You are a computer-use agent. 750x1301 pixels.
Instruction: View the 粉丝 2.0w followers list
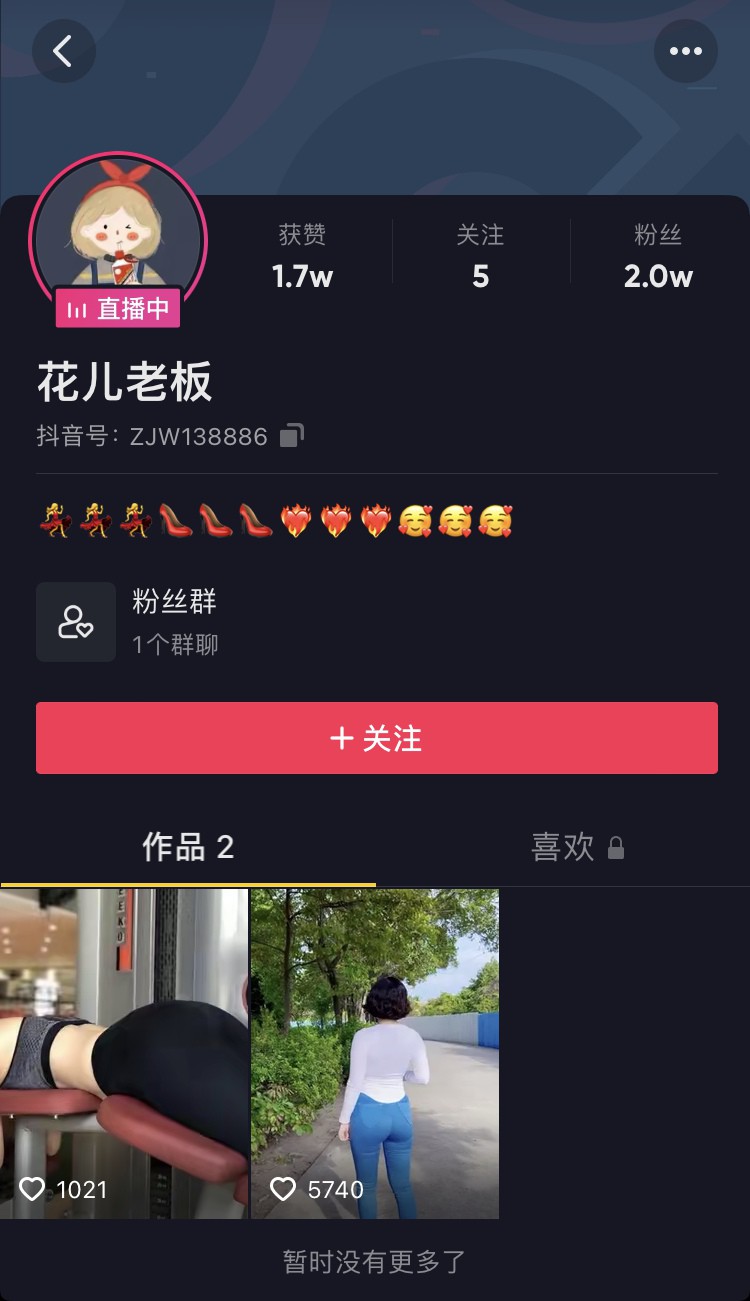click(x=658, y=257)
